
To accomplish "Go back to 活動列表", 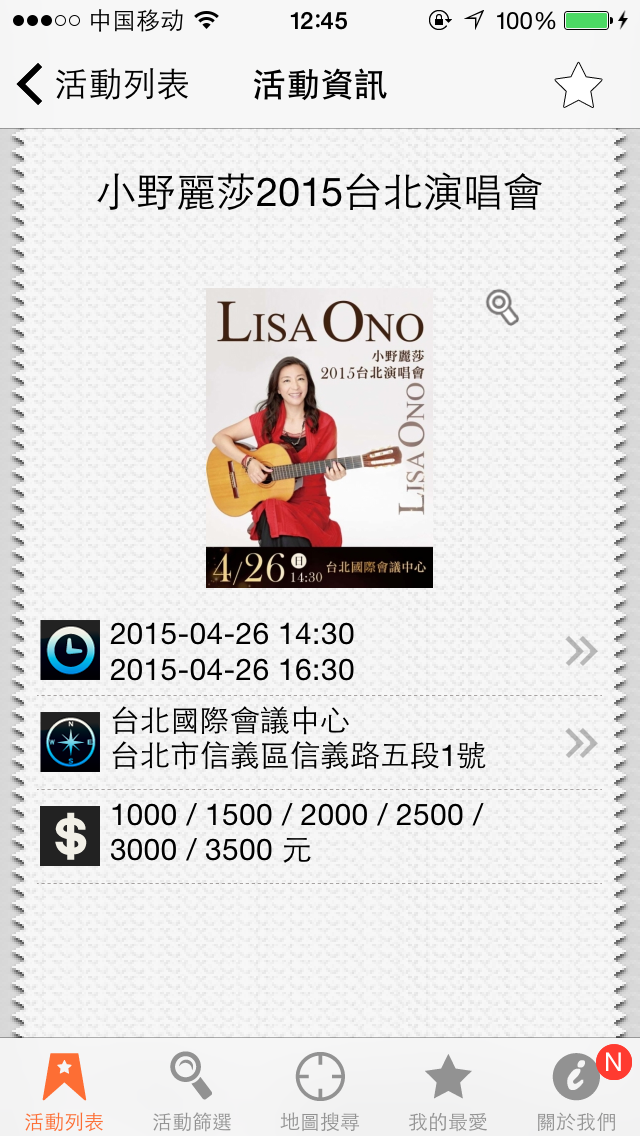I will 102,85.
